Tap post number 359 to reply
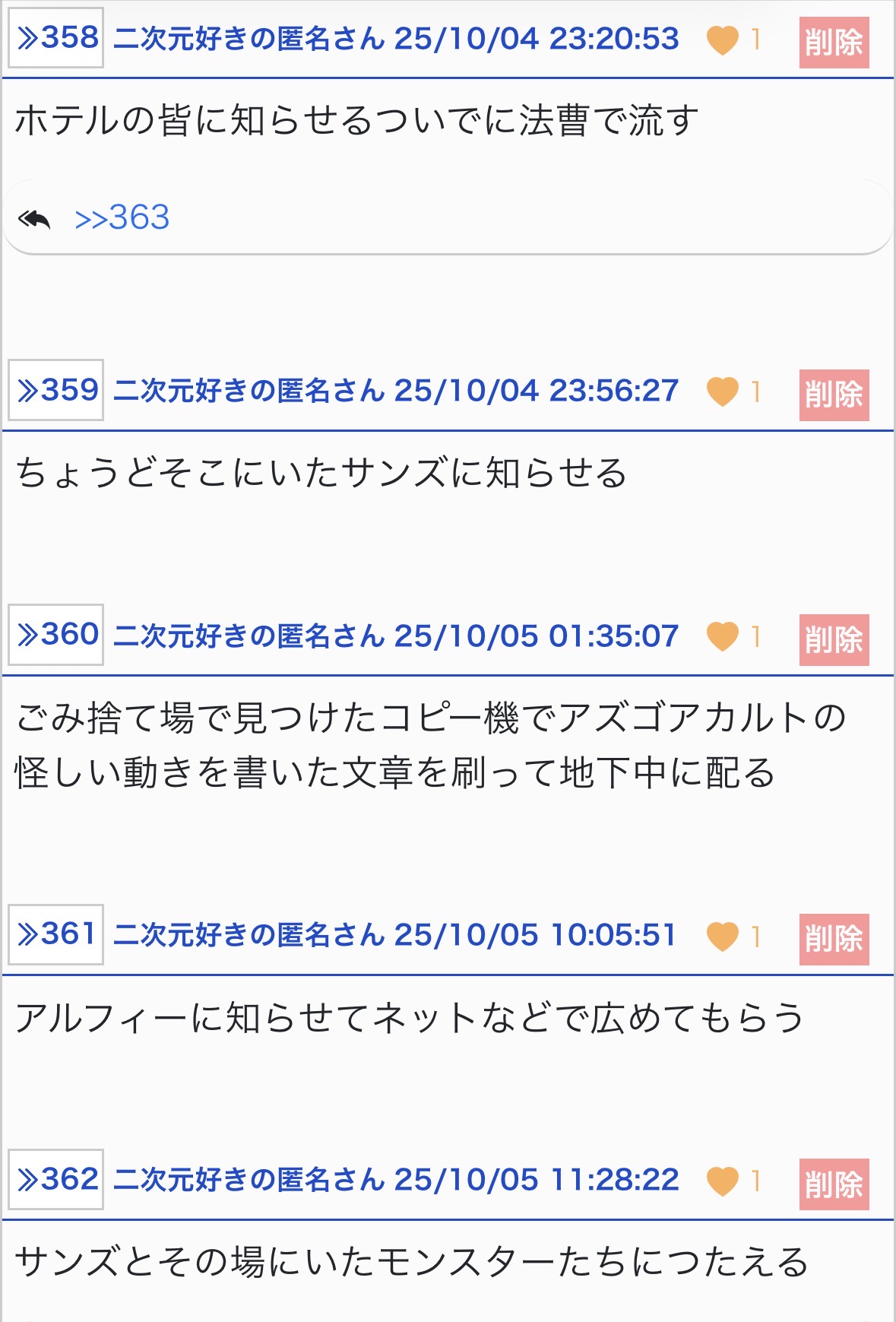896x1322 pixels. point(56,391)
